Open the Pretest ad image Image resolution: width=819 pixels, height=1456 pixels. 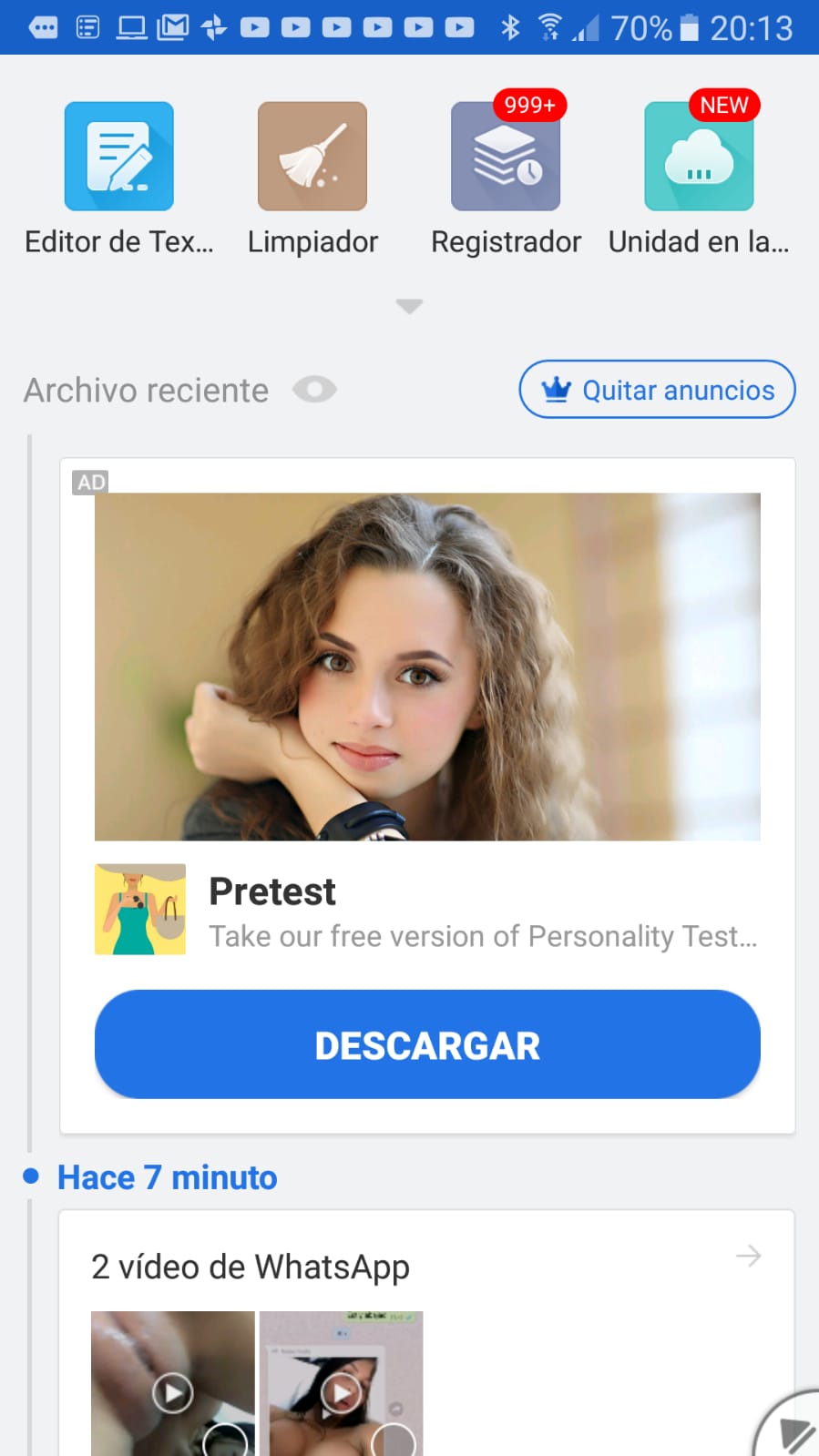(x=427, y=667)
